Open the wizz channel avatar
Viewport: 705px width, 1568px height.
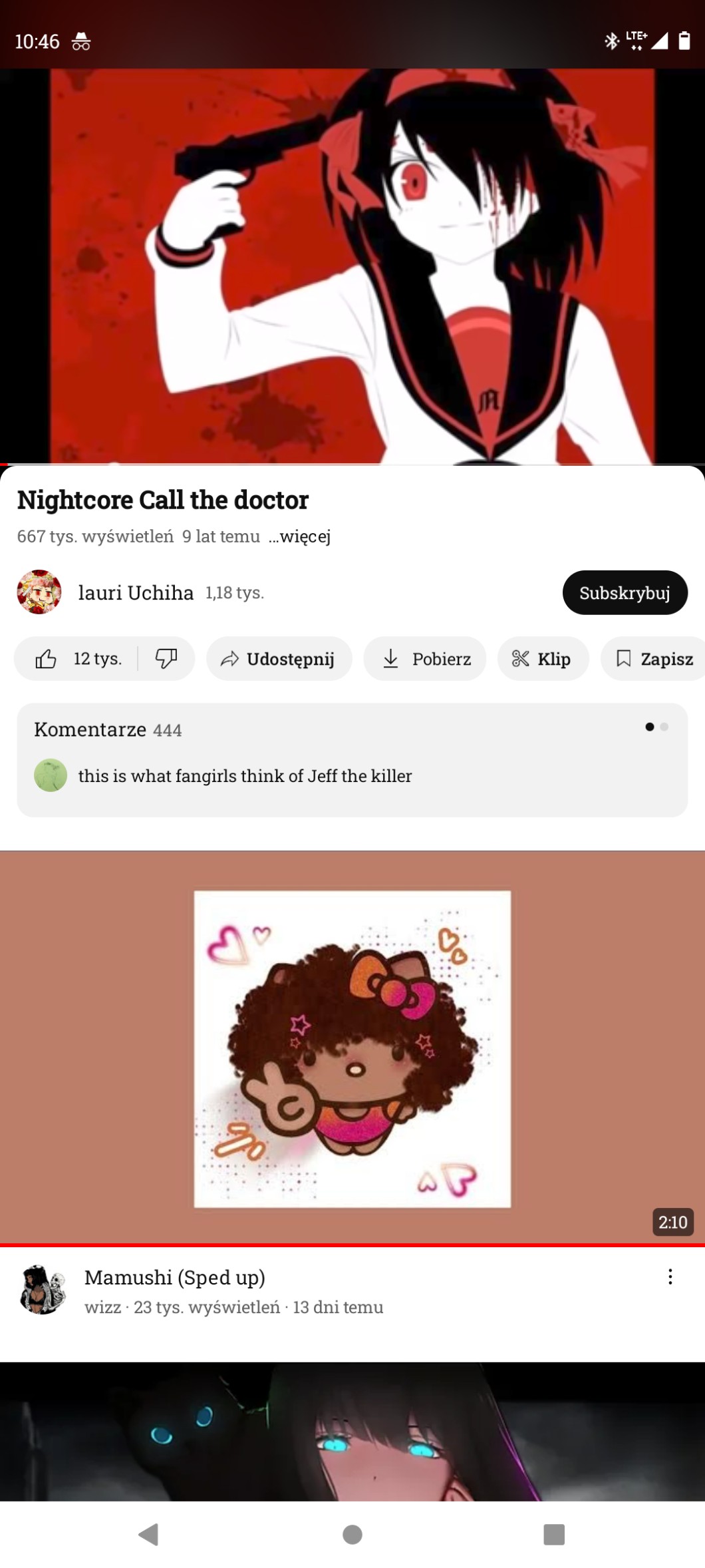tap(43, 1290)
